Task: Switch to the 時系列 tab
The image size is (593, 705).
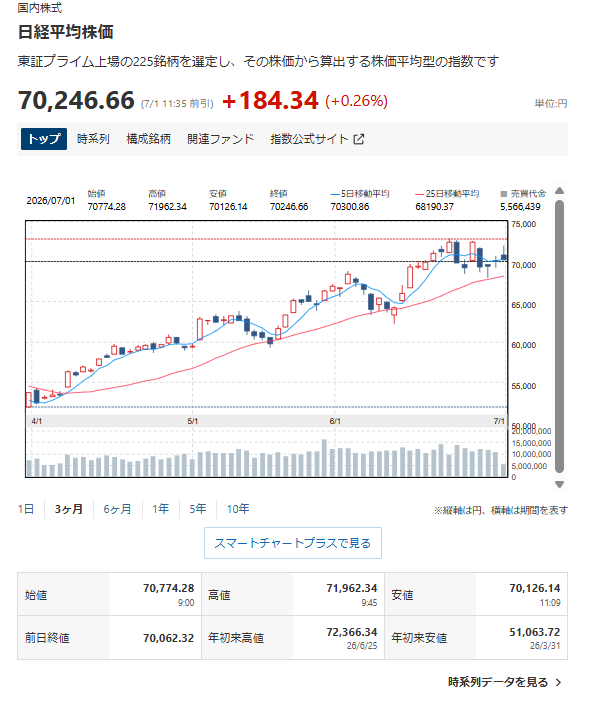Action: [x=93, y=139]
